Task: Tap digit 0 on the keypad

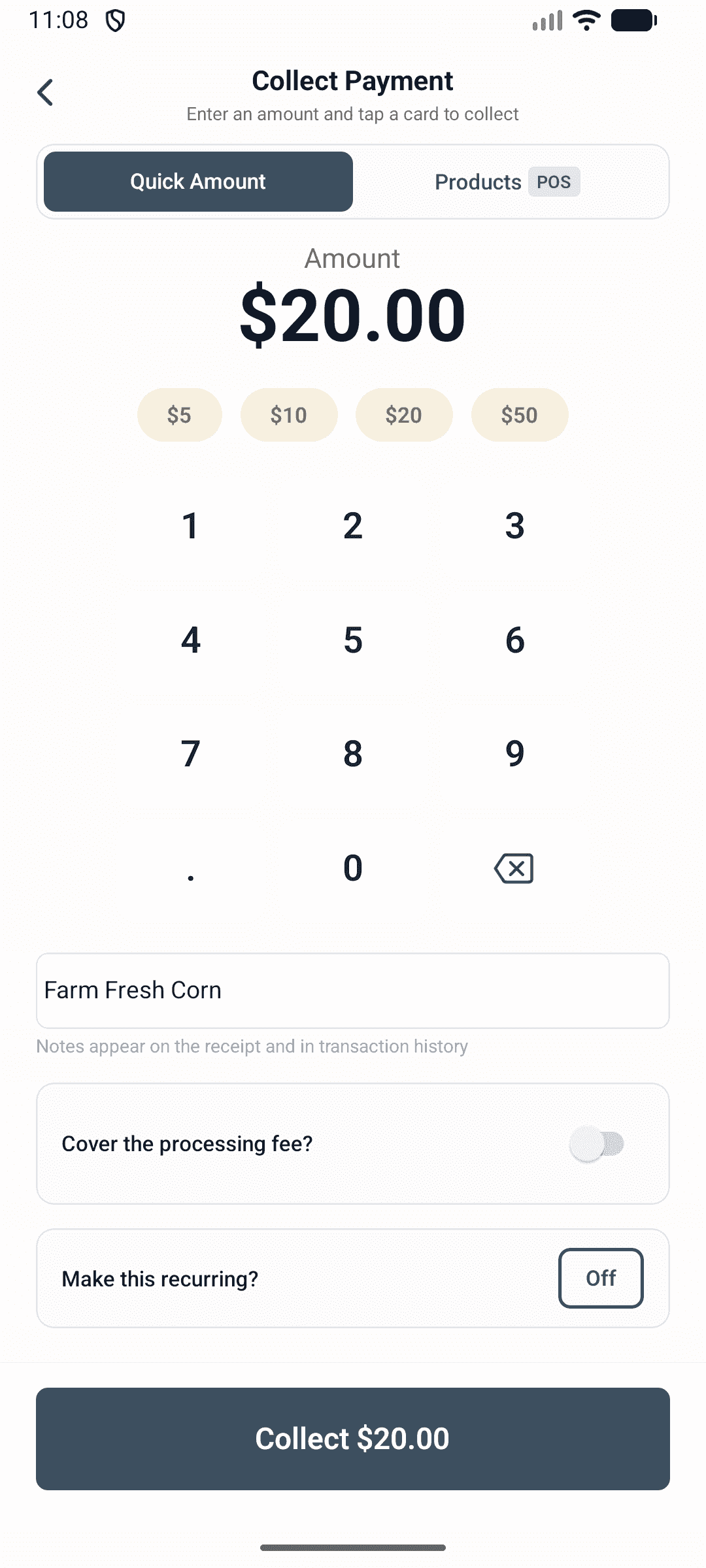Action: 352,868
